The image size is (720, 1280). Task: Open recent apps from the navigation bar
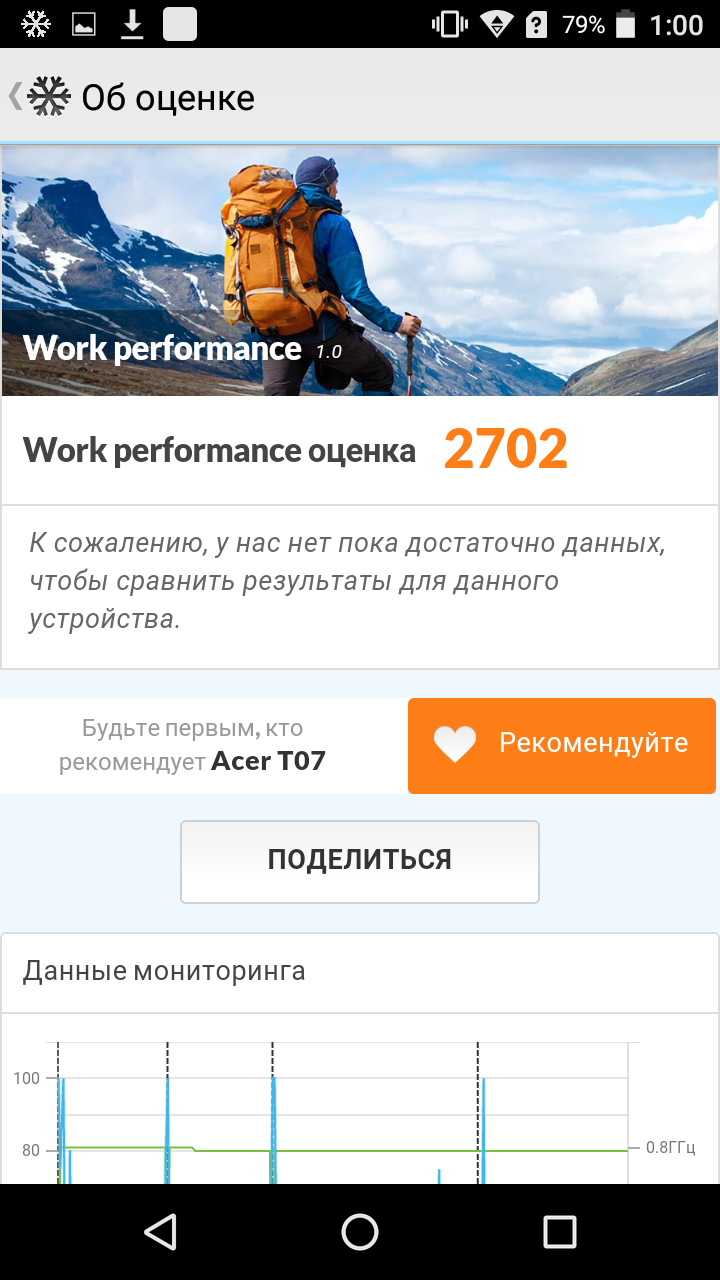[x=559, y=1232]
